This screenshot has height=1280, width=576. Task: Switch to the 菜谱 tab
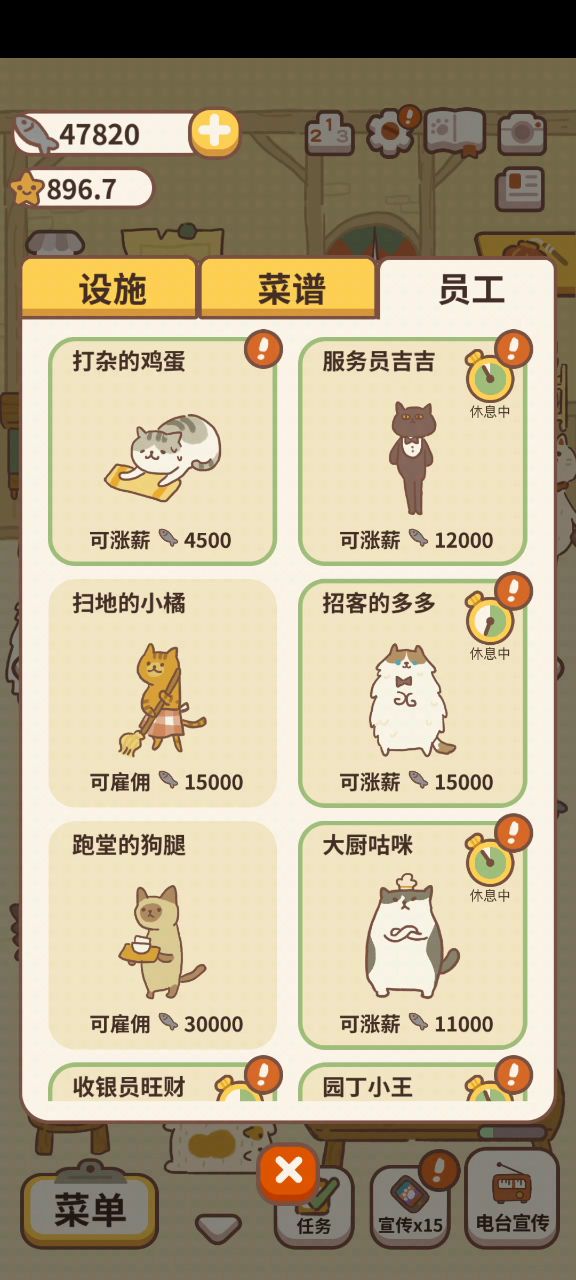289,289
